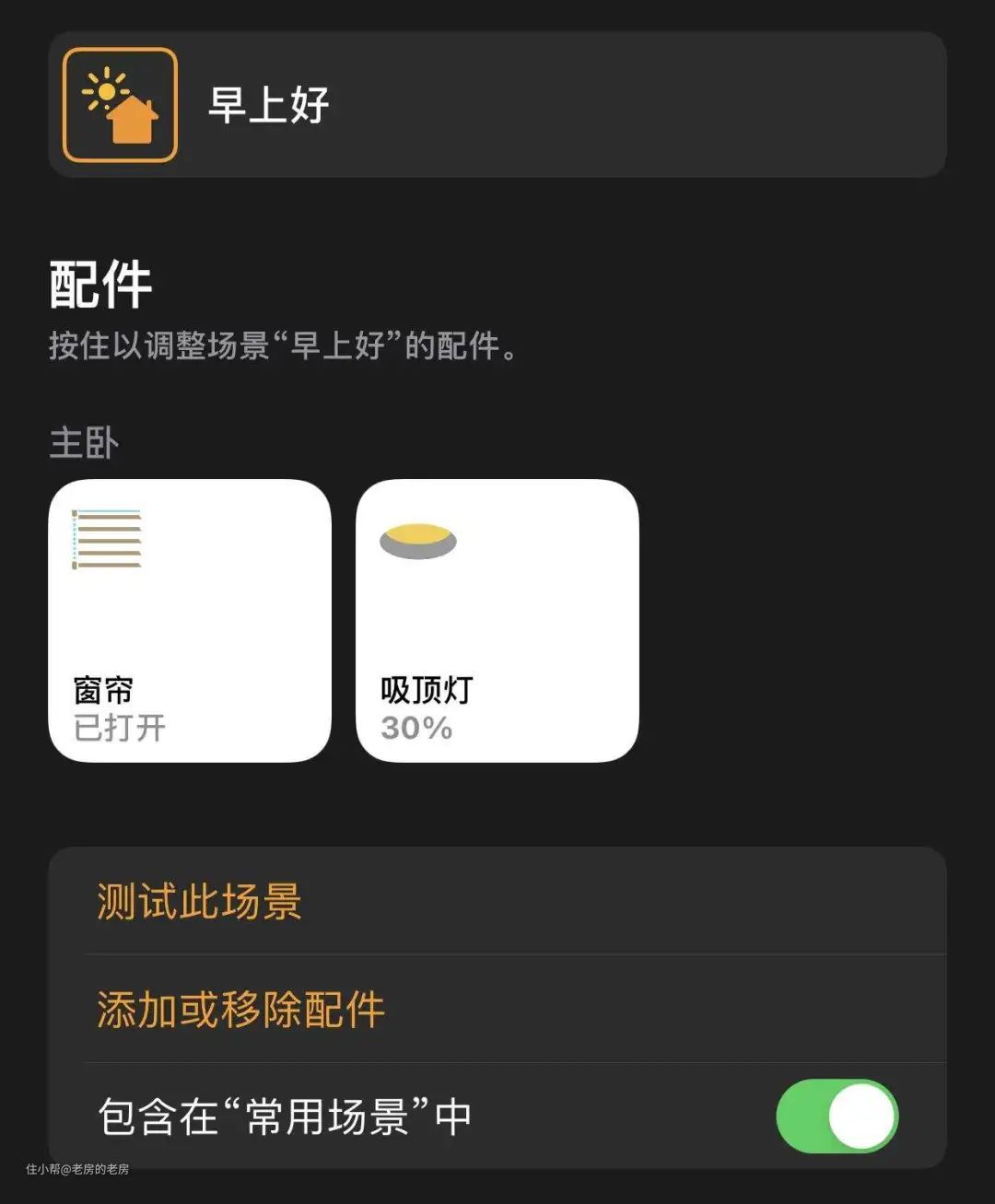Select the 吸顶灯 accessory tile
This screenshot has height=1204, width=995.
pyautogui.click(x=497, y=621)
